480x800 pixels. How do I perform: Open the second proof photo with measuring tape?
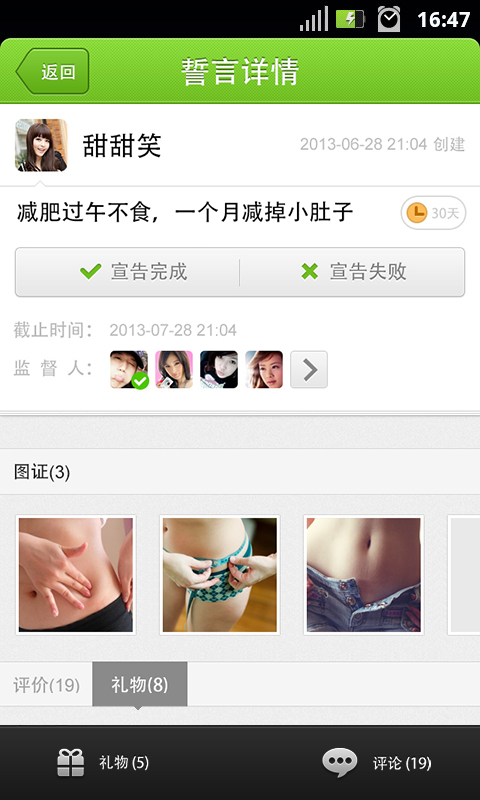(220, 575)
